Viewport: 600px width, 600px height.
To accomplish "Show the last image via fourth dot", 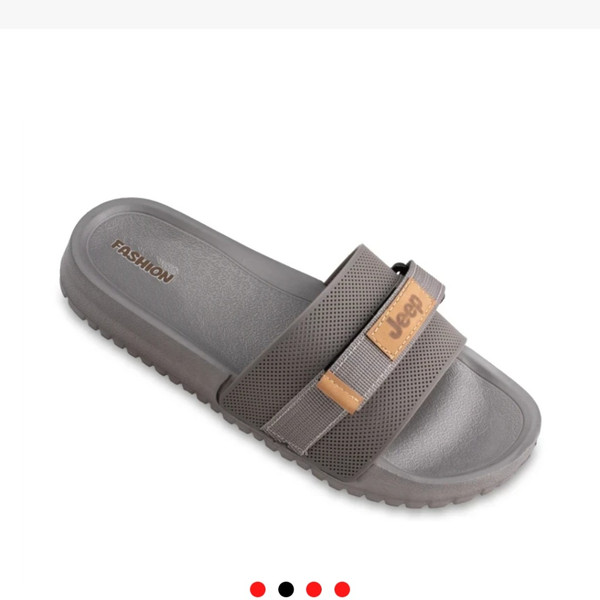I will tap(342, 589).
